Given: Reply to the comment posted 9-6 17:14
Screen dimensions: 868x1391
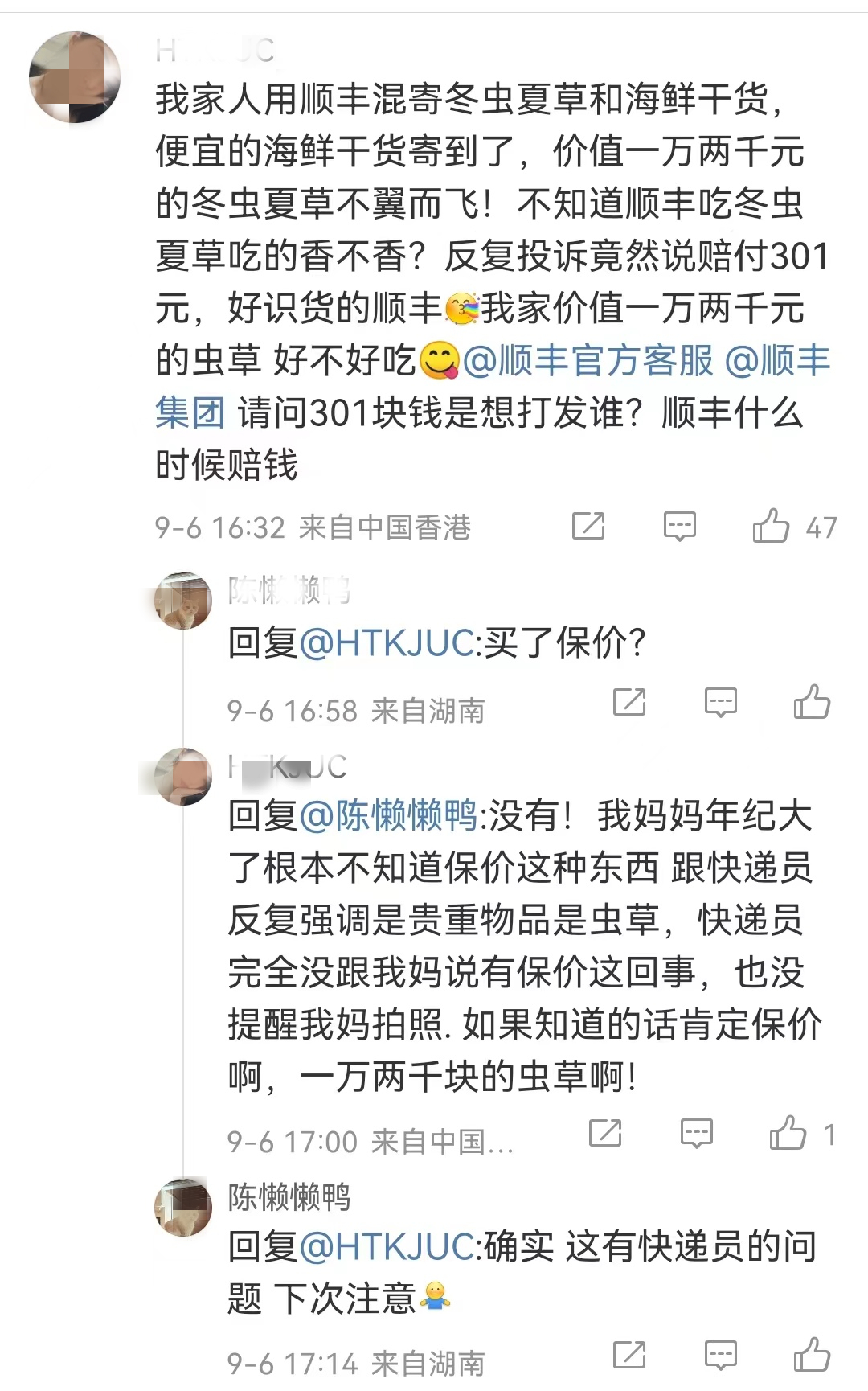Looking at the screenshot, I should (x=720, y=1356).
